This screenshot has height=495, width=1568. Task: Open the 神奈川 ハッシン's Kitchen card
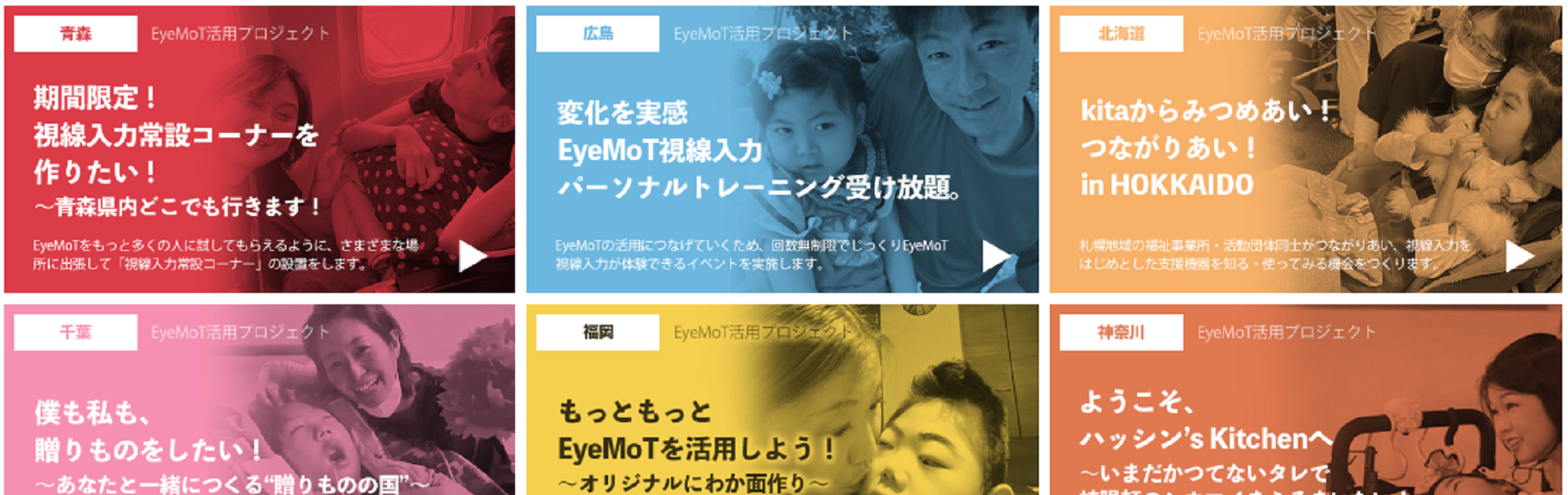(x=1305, y=400)
